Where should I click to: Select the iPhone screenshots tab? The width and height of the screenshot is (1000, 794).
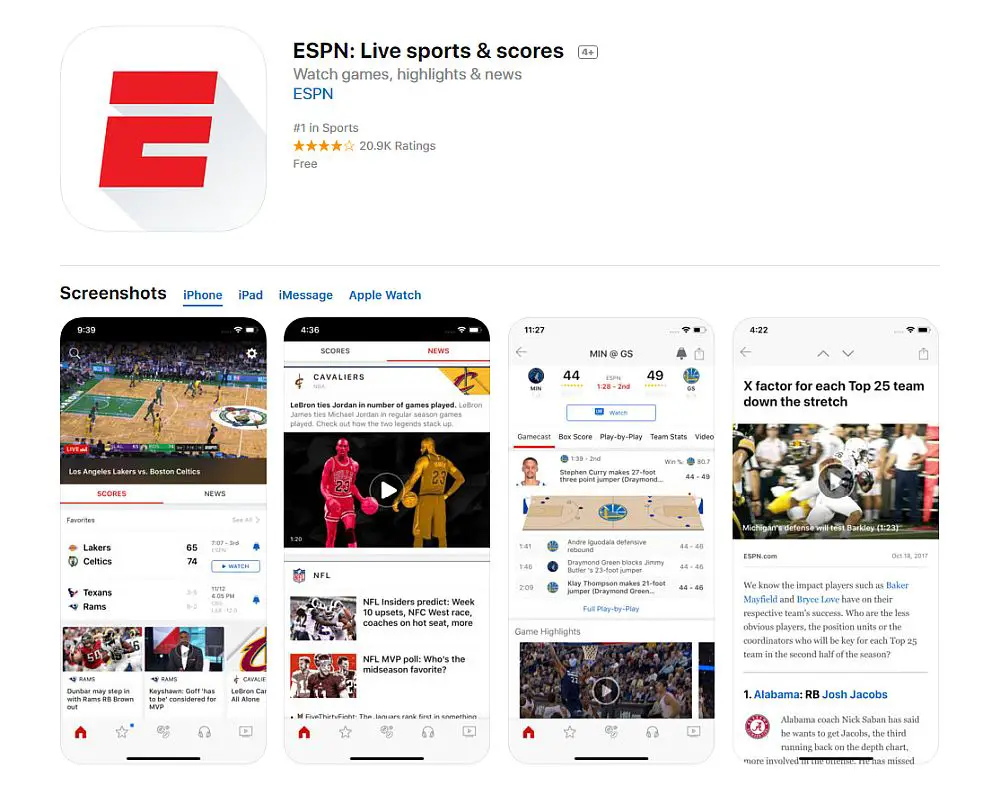click(203, 295)
